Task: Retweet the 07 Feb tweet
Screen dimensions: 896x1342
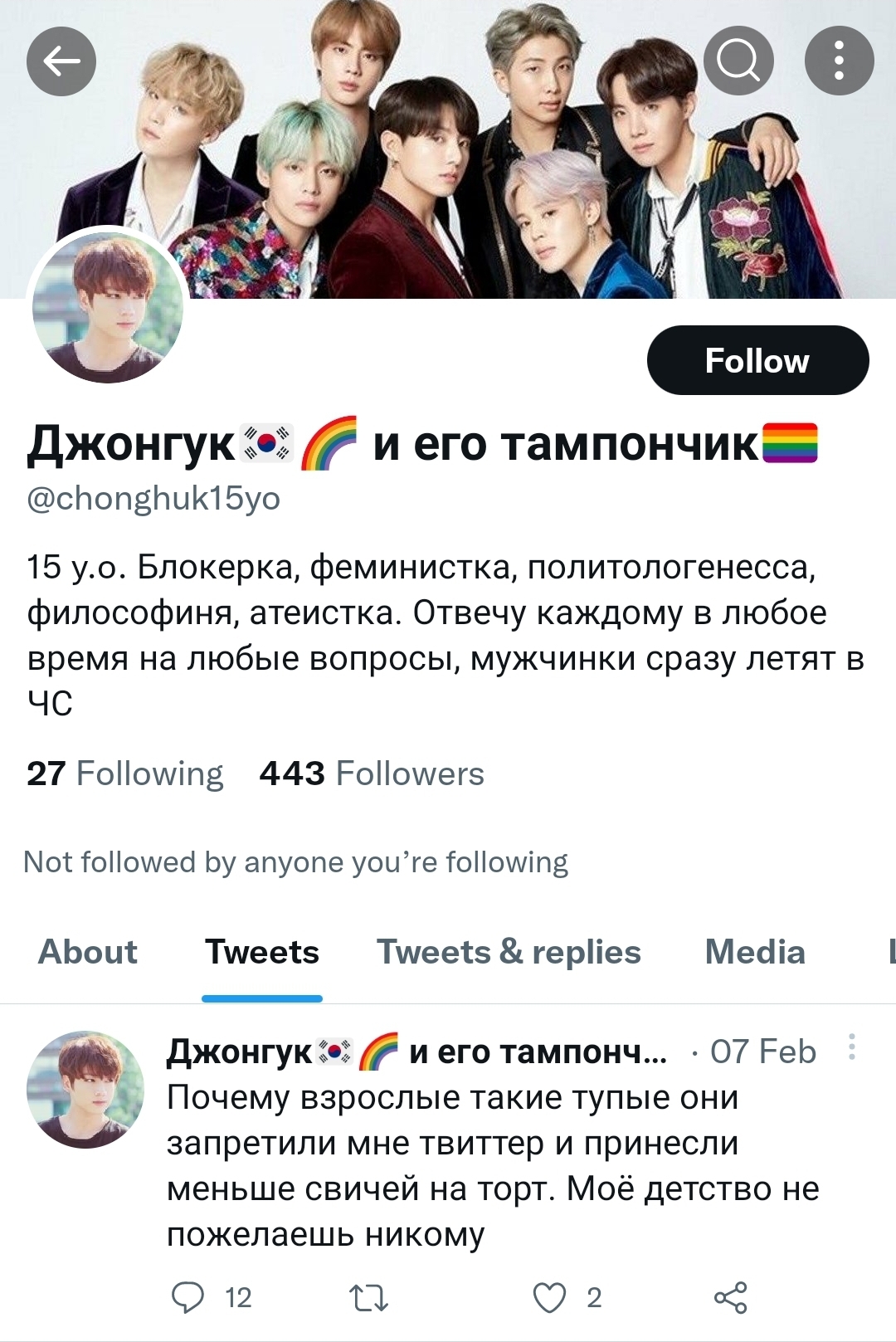Action: click(x=368, y=1297)
